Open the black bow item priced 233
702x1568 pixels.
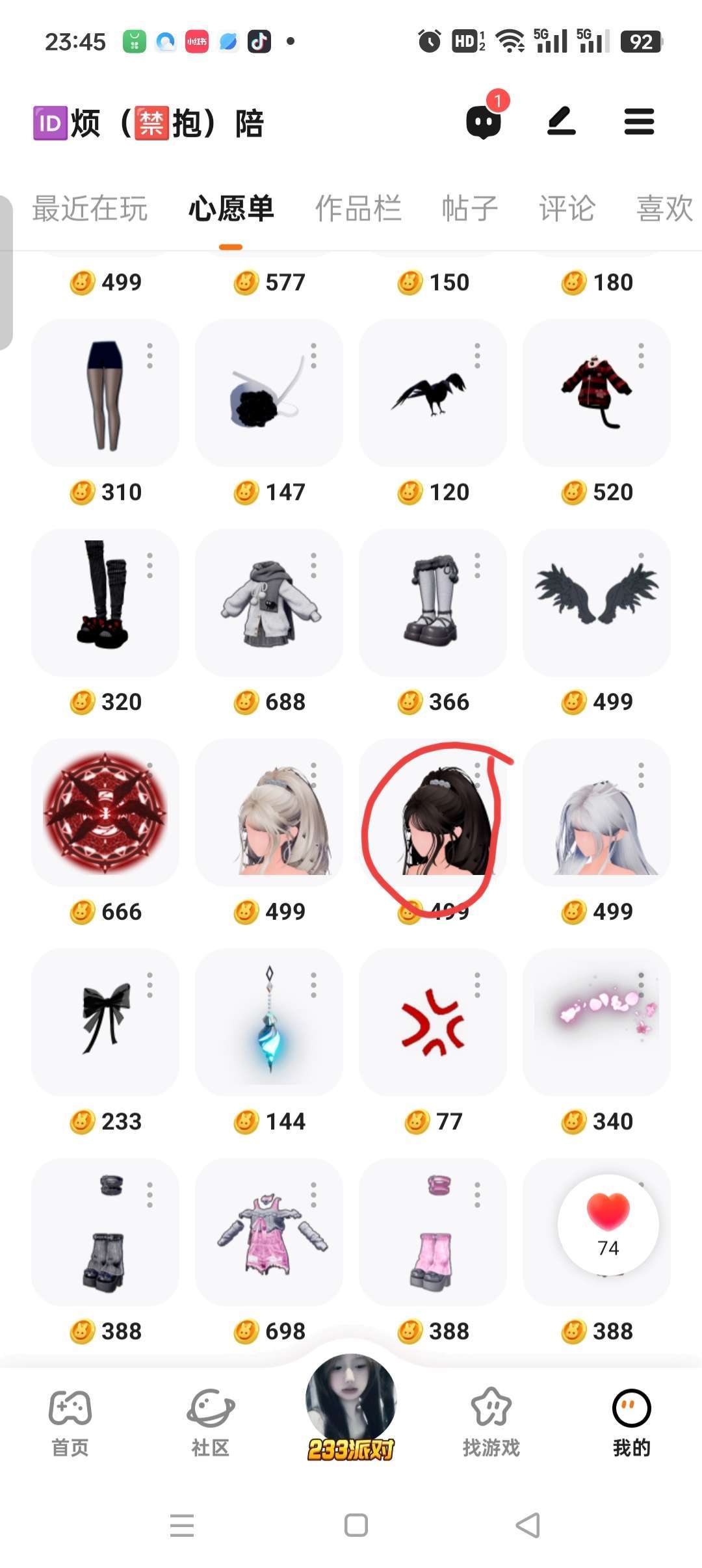click(x=105, y=1021)
